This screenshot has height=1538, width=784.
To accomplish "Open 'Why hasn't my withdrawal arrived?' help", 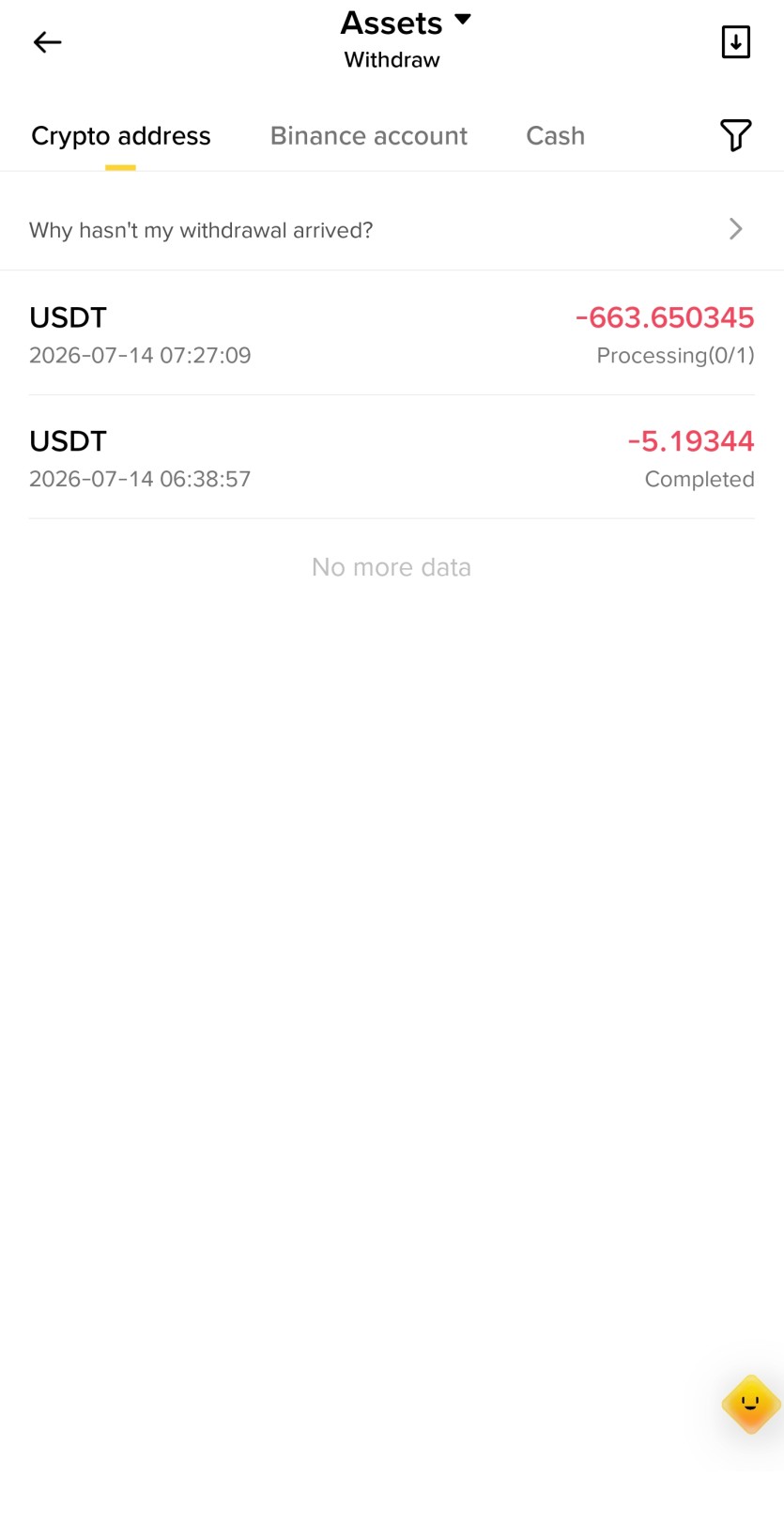I will (392, 229).
